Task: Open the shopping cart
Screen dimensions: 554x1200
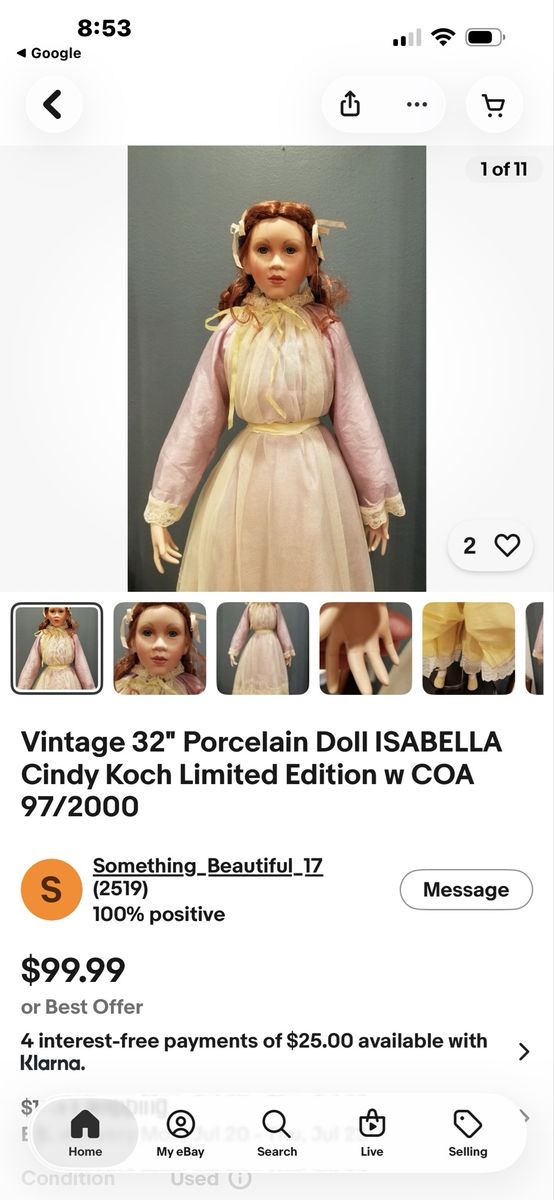Action: (x=494, y=104)
